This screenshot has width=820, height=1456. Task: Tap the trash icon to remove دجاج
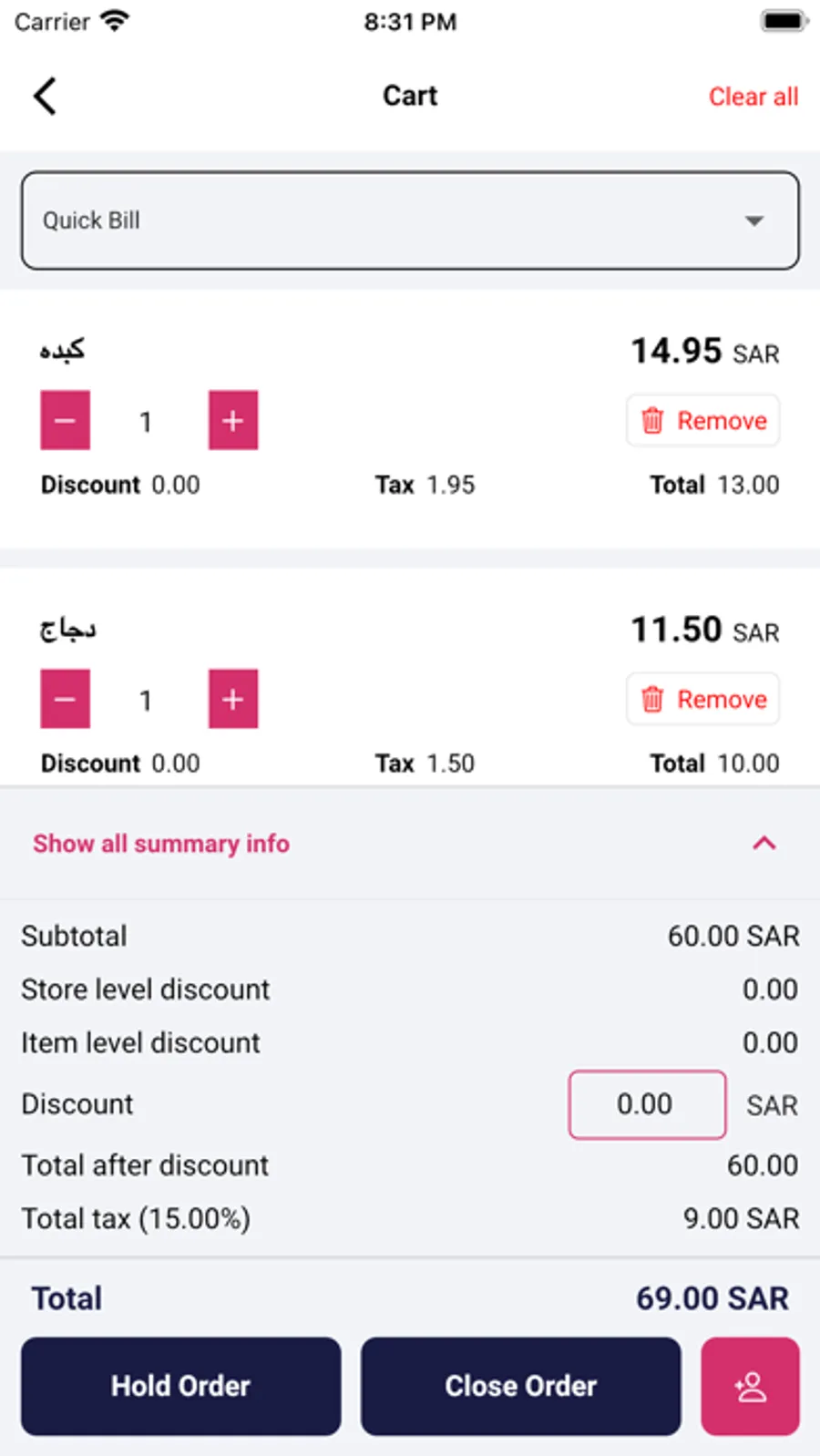[652, 699]
